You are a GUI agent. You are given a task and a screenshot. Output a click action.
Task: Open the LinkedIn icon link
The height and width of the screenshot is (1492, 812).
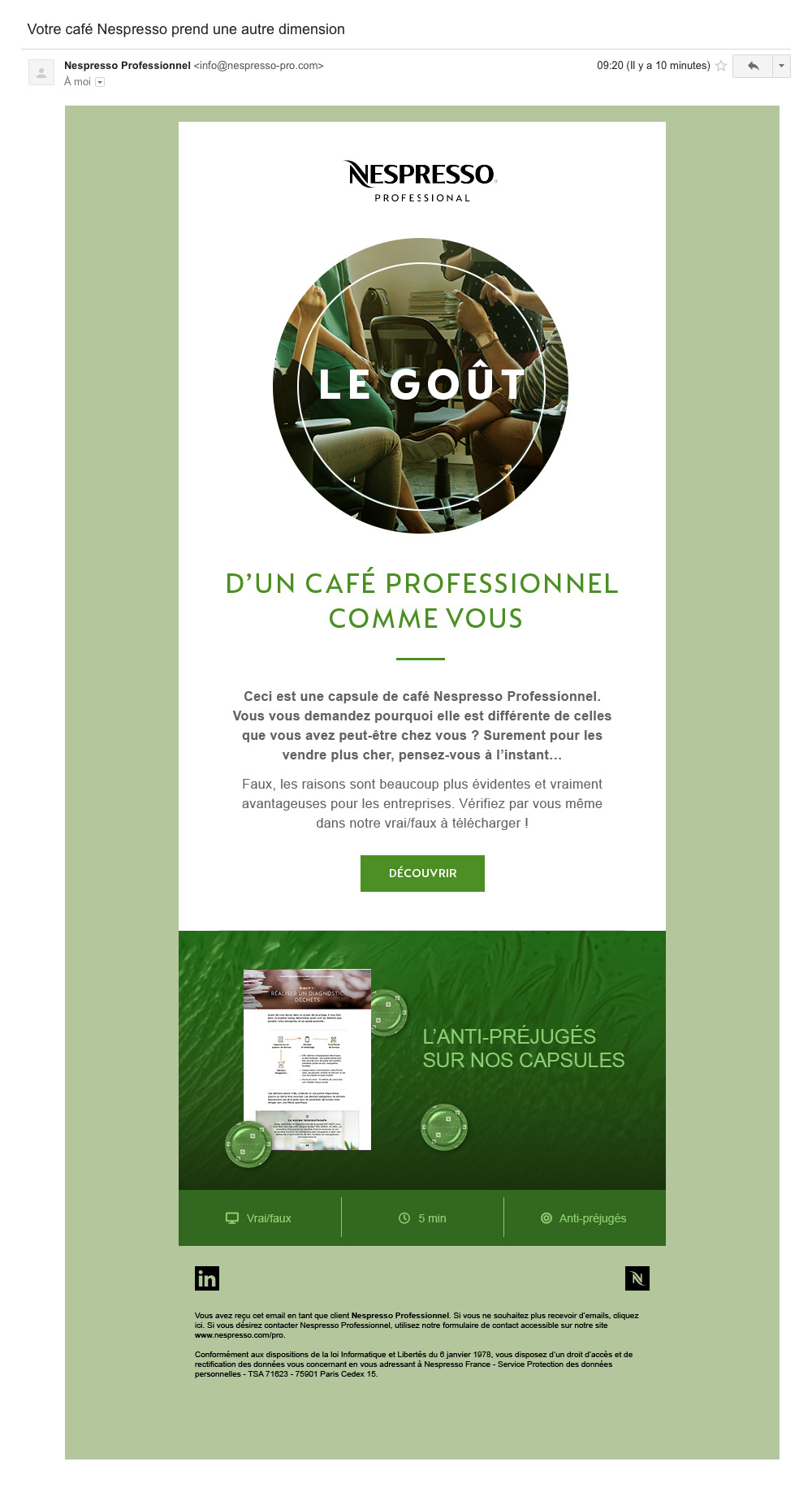(207, 1278)
